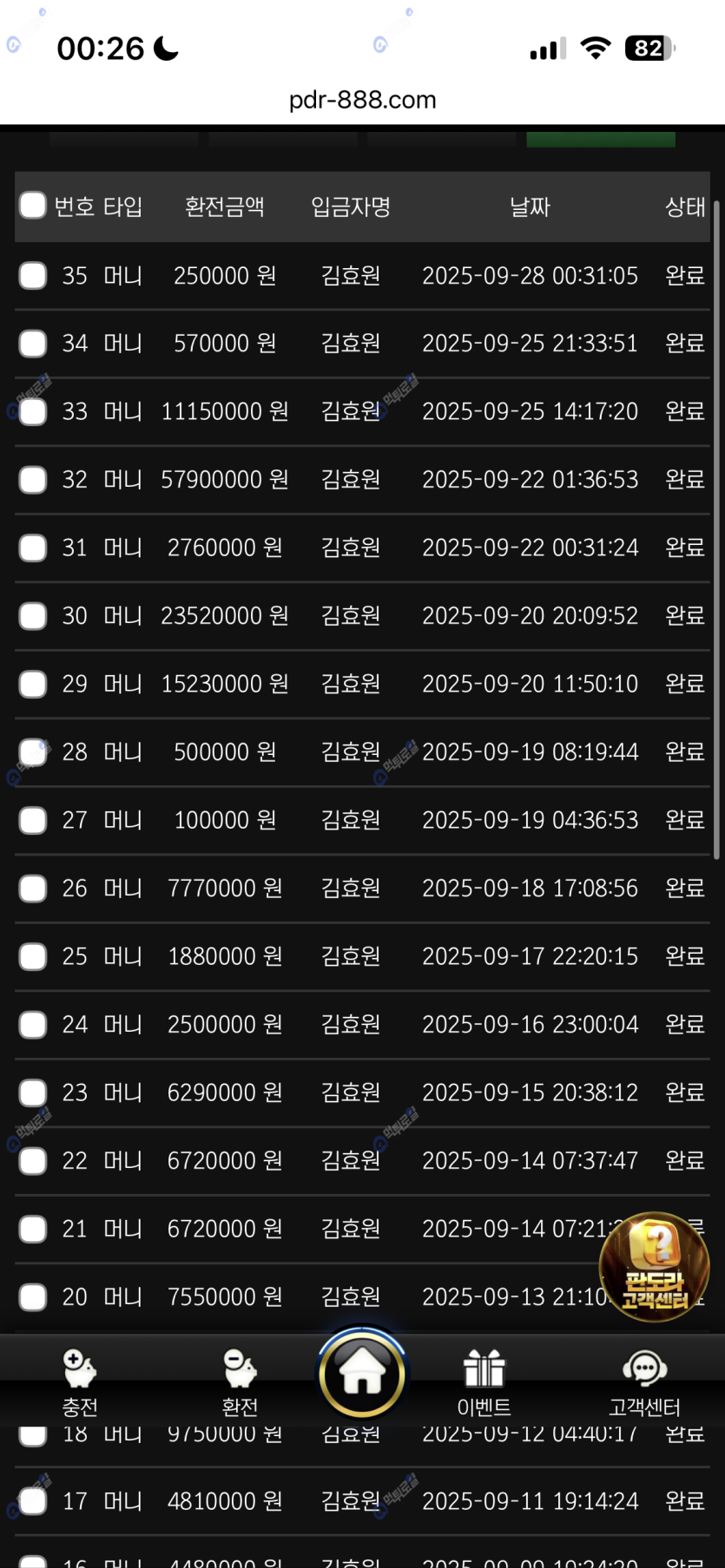This screenshot has width=725, height=1568.
Task: Tick row 25 checkbox
Action: (33, 956)
